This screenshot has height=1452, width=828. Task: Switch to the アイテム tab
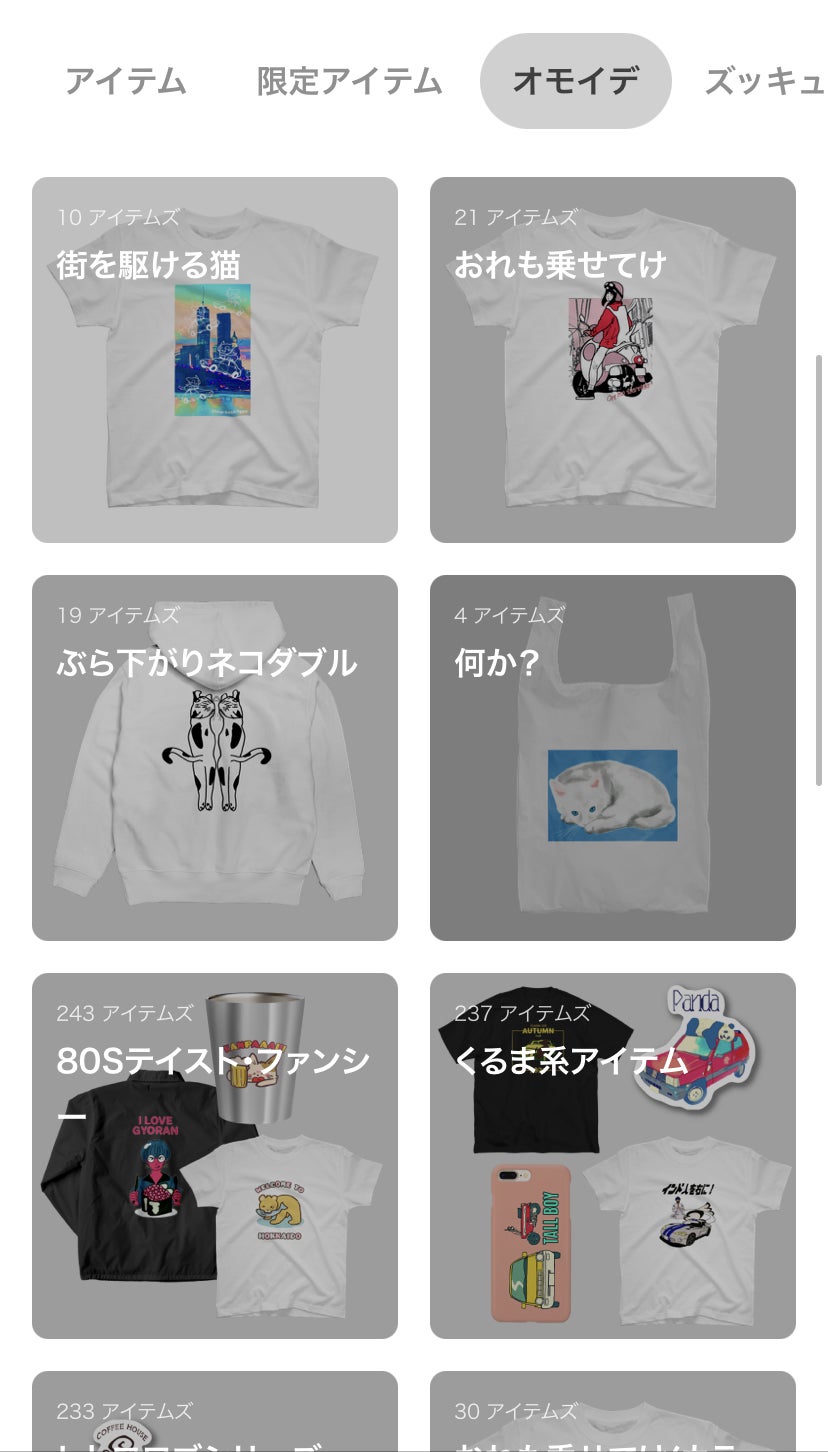click(x=126, y=81)
